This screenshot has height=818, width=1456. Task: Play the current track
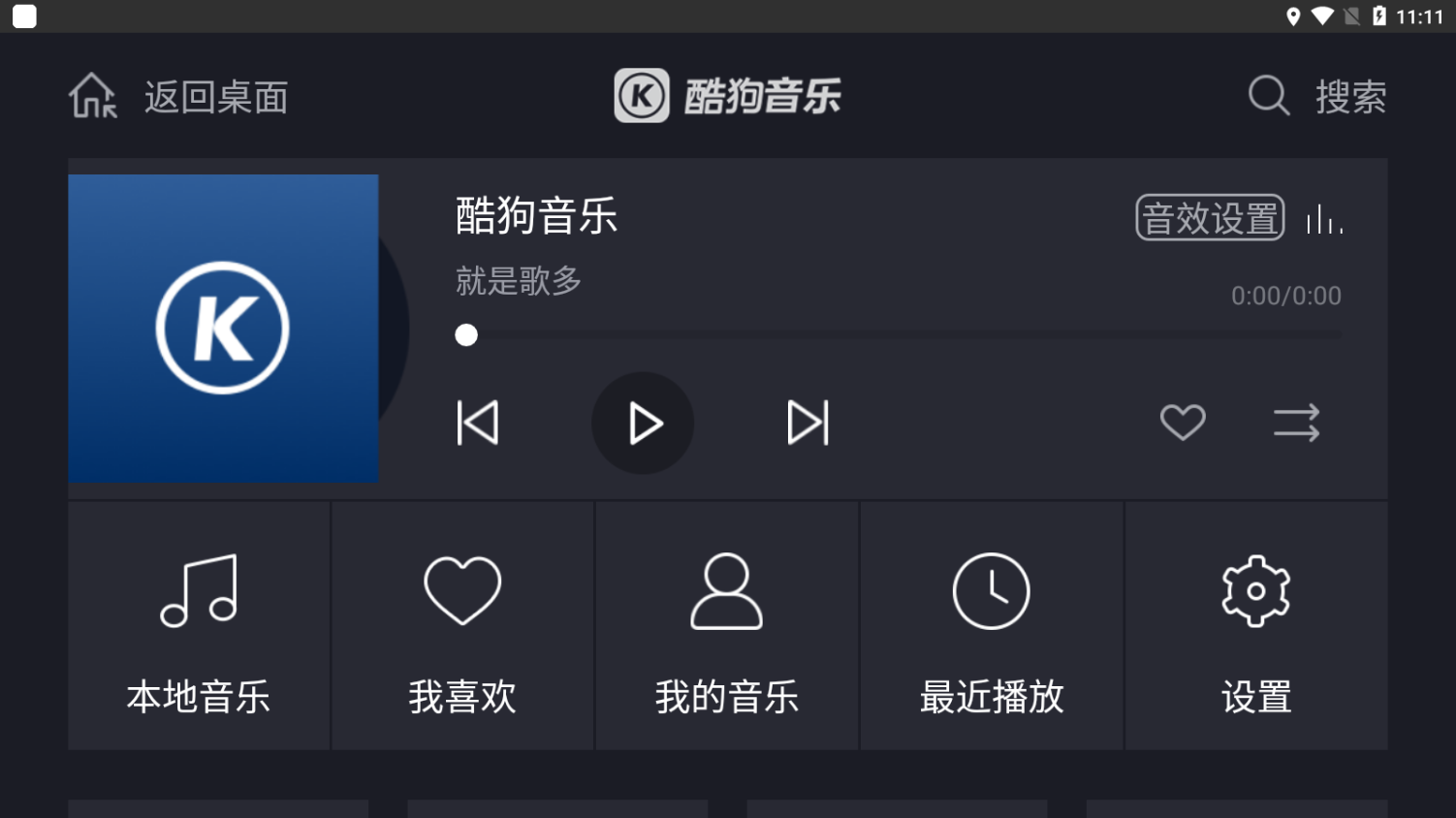click(643, 424)
